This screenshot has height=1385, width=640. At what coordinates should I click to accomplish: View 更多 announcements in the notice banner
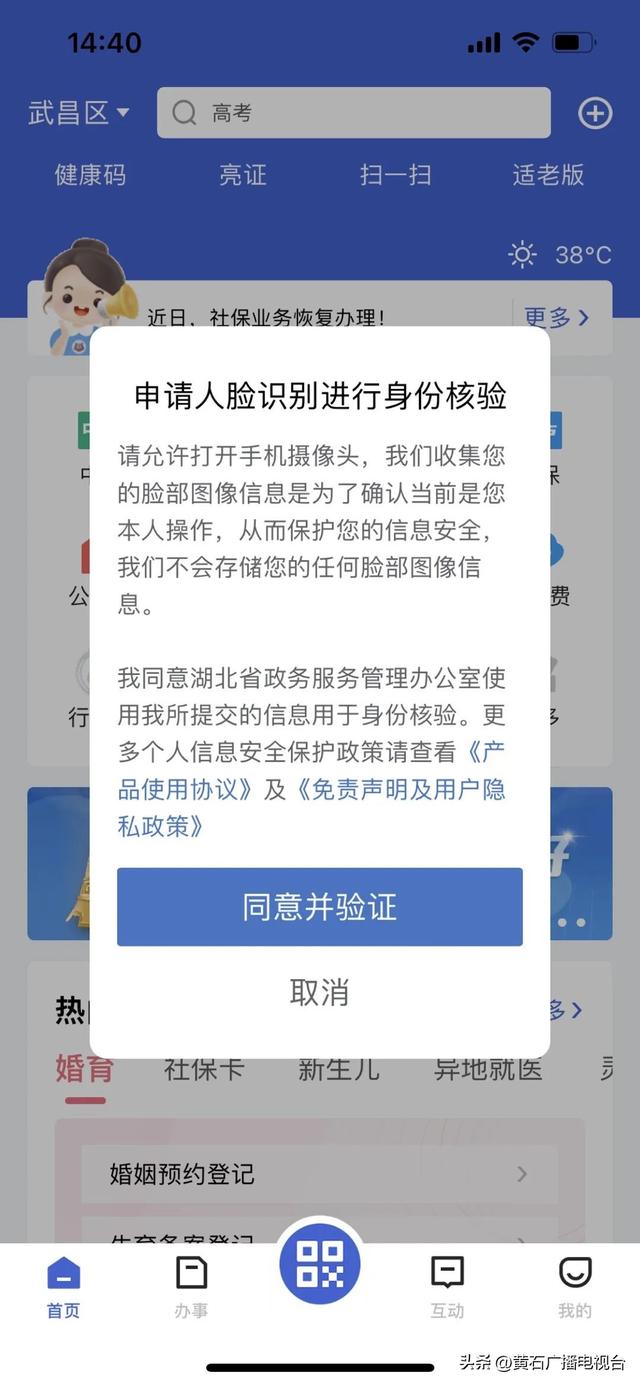point(557,318)
